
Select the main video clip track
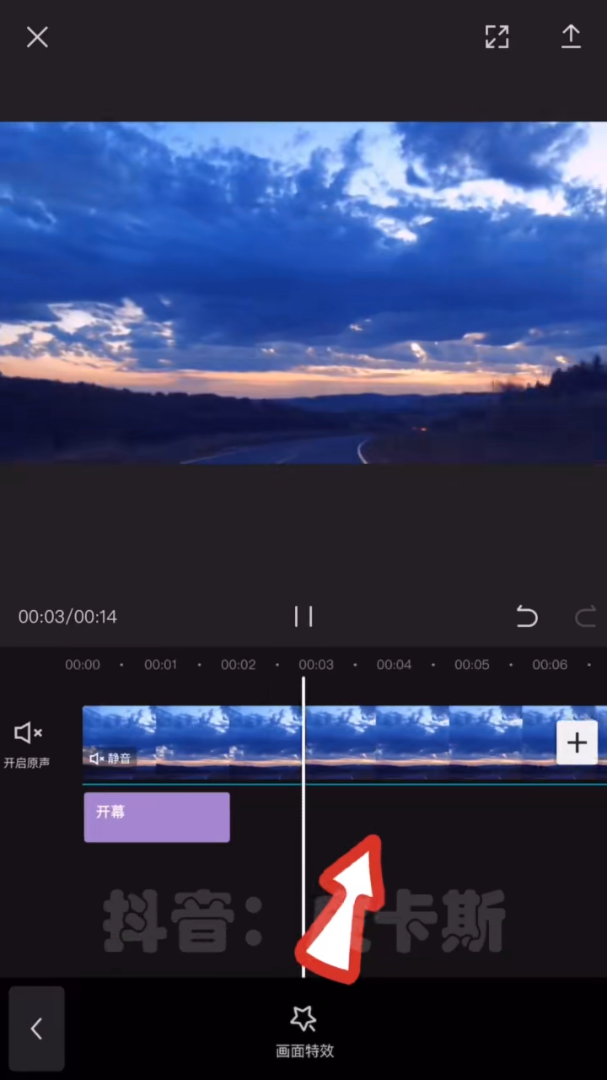[400, 740]
